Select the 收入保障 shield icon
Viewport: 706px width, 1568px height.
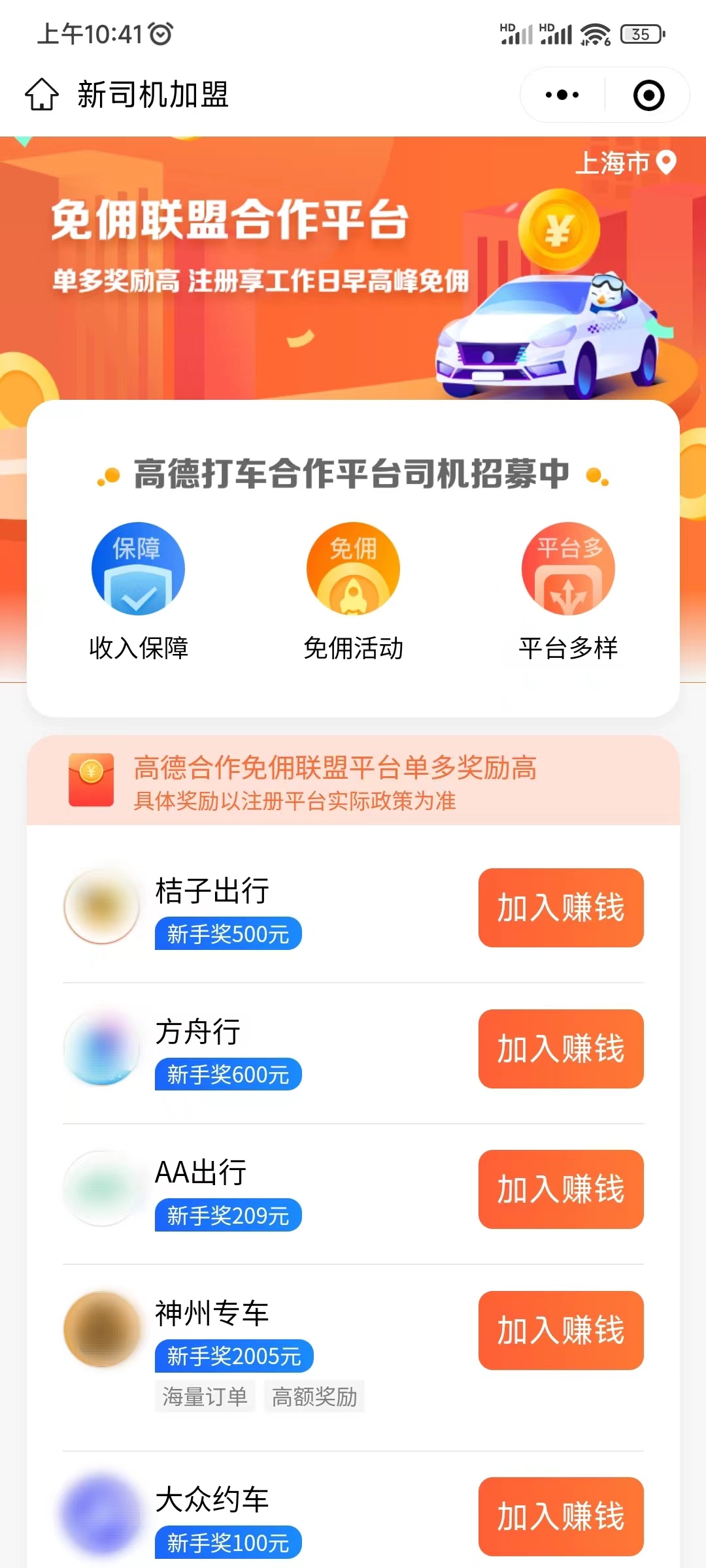(x=137, y=568)
